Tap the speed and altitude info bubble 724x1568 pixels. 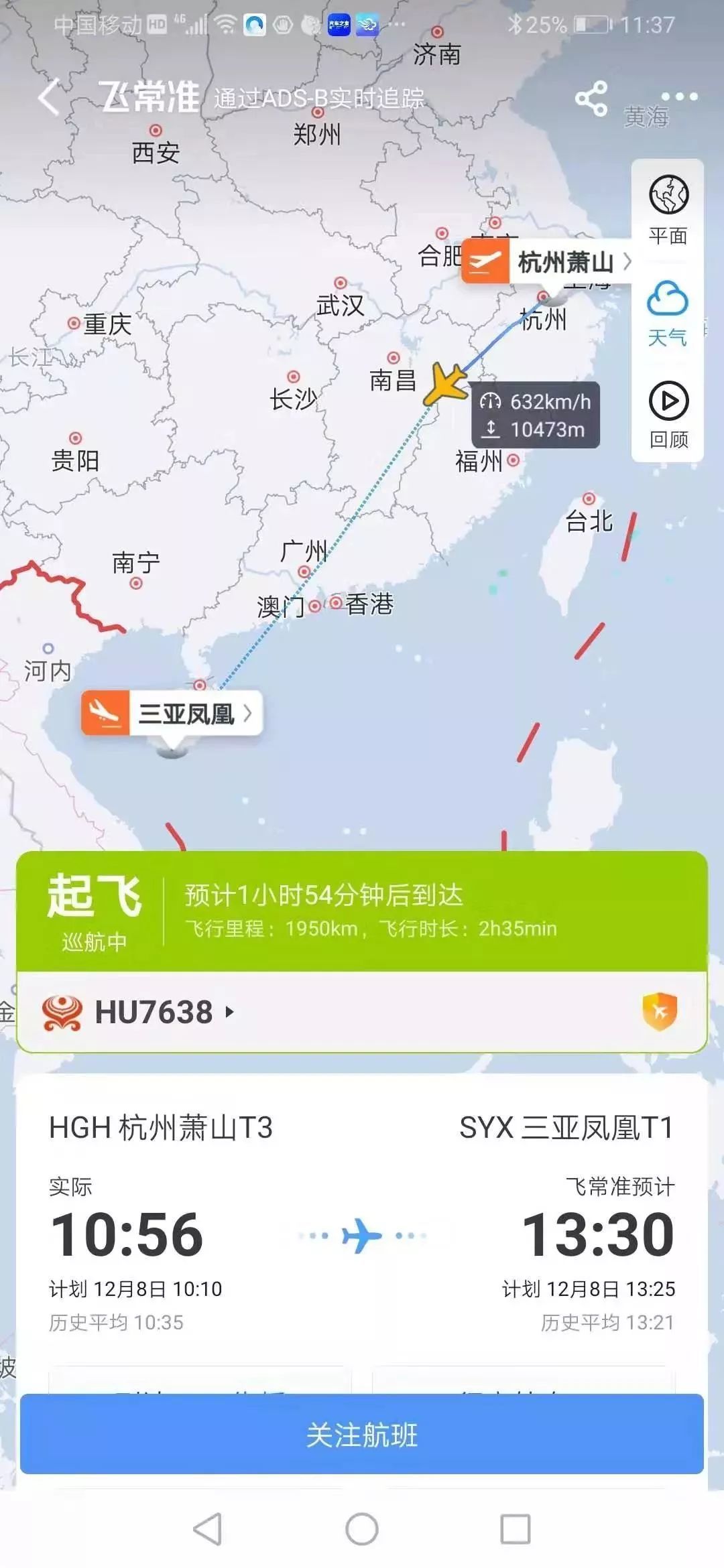pyautogui.click(x=535, y=414)
